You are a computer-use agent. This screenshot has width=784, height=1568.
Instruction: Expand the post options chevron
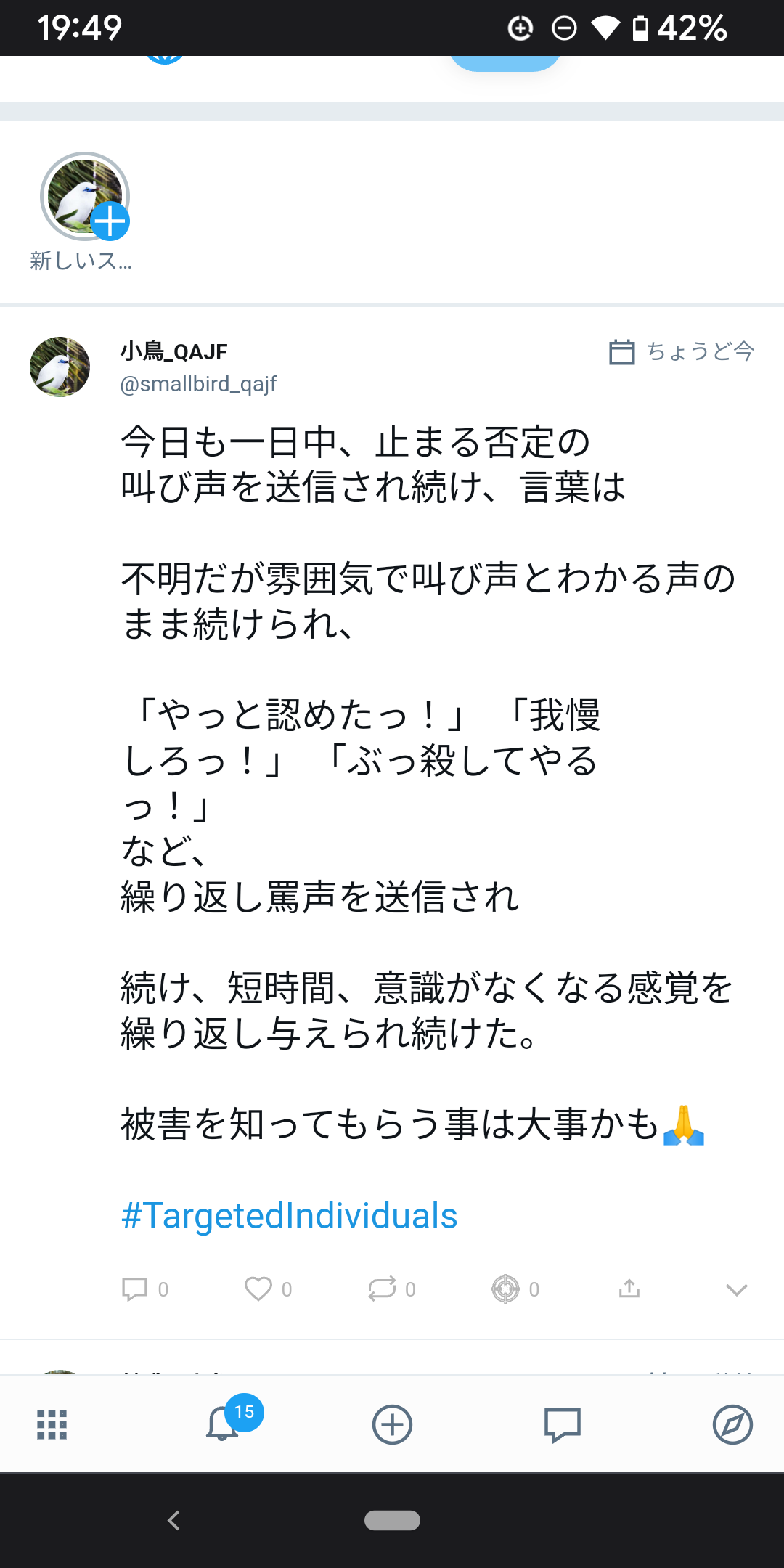[736, 1289]
